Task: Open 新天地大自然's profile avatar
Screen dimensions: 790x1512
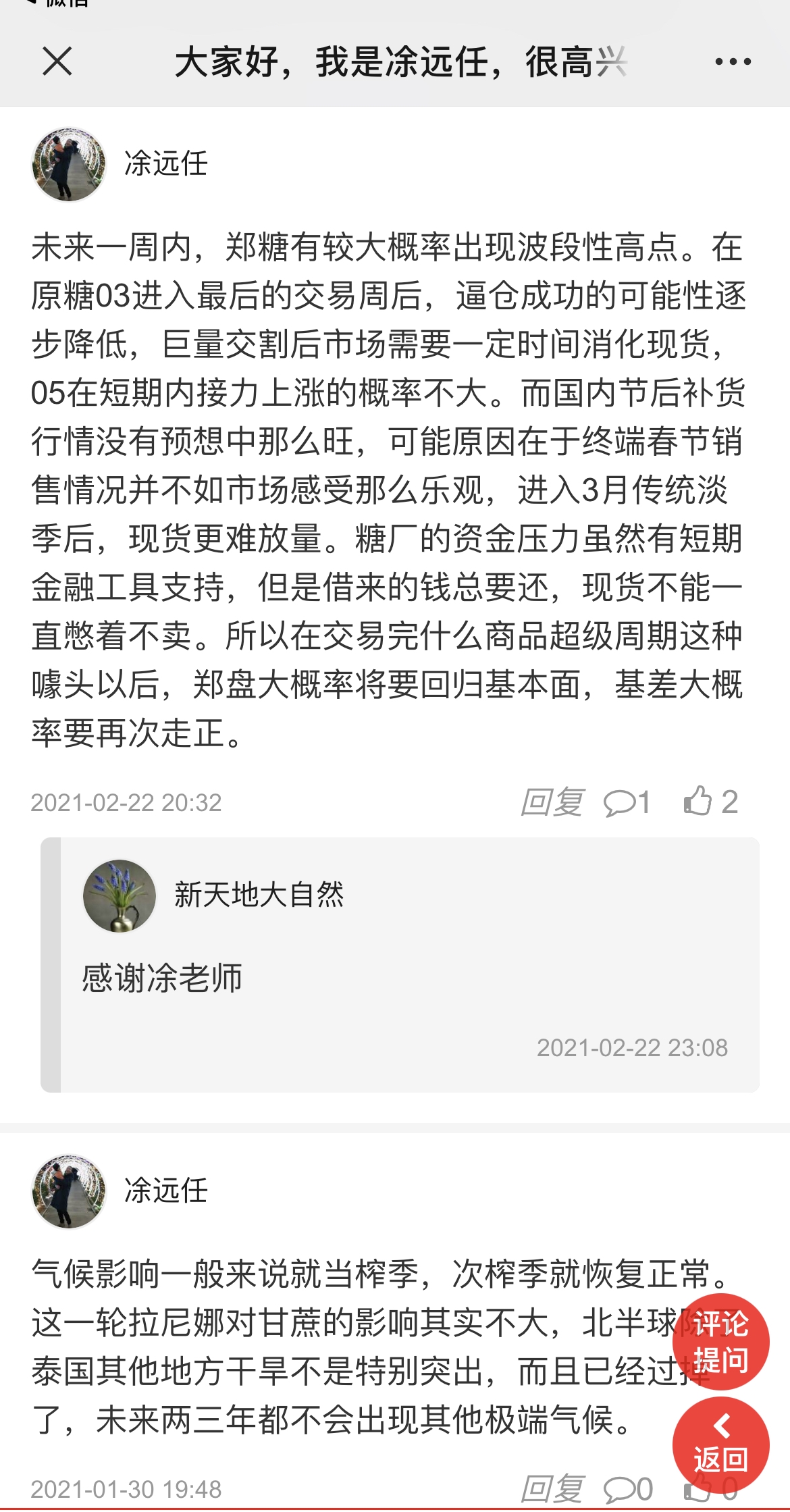Action: point(120,895)
